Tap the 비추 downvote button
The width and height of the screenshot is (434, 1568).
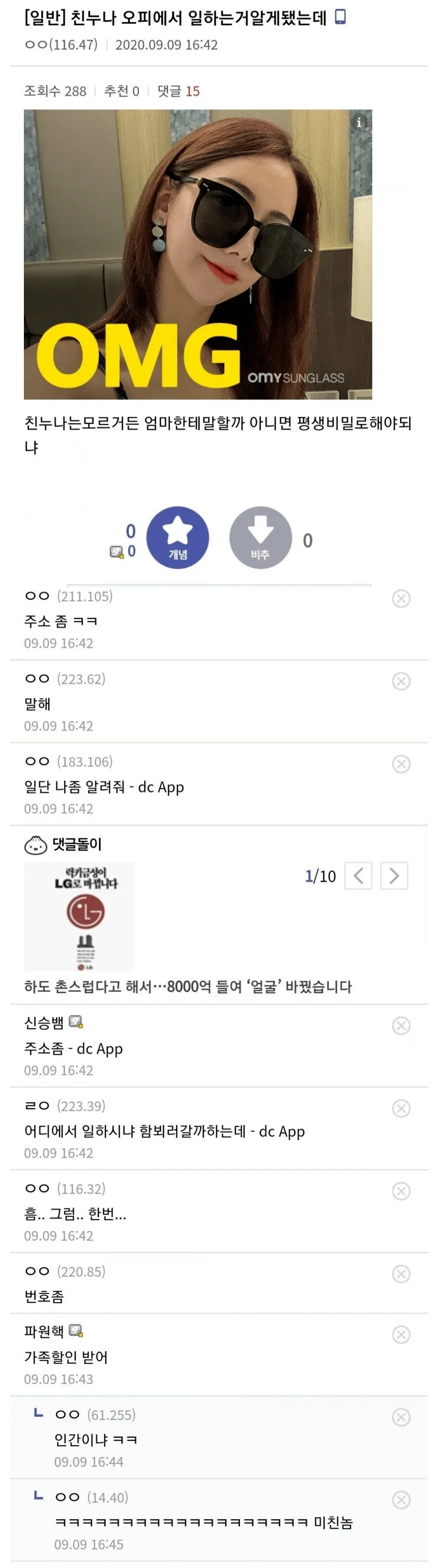(260, 537)
